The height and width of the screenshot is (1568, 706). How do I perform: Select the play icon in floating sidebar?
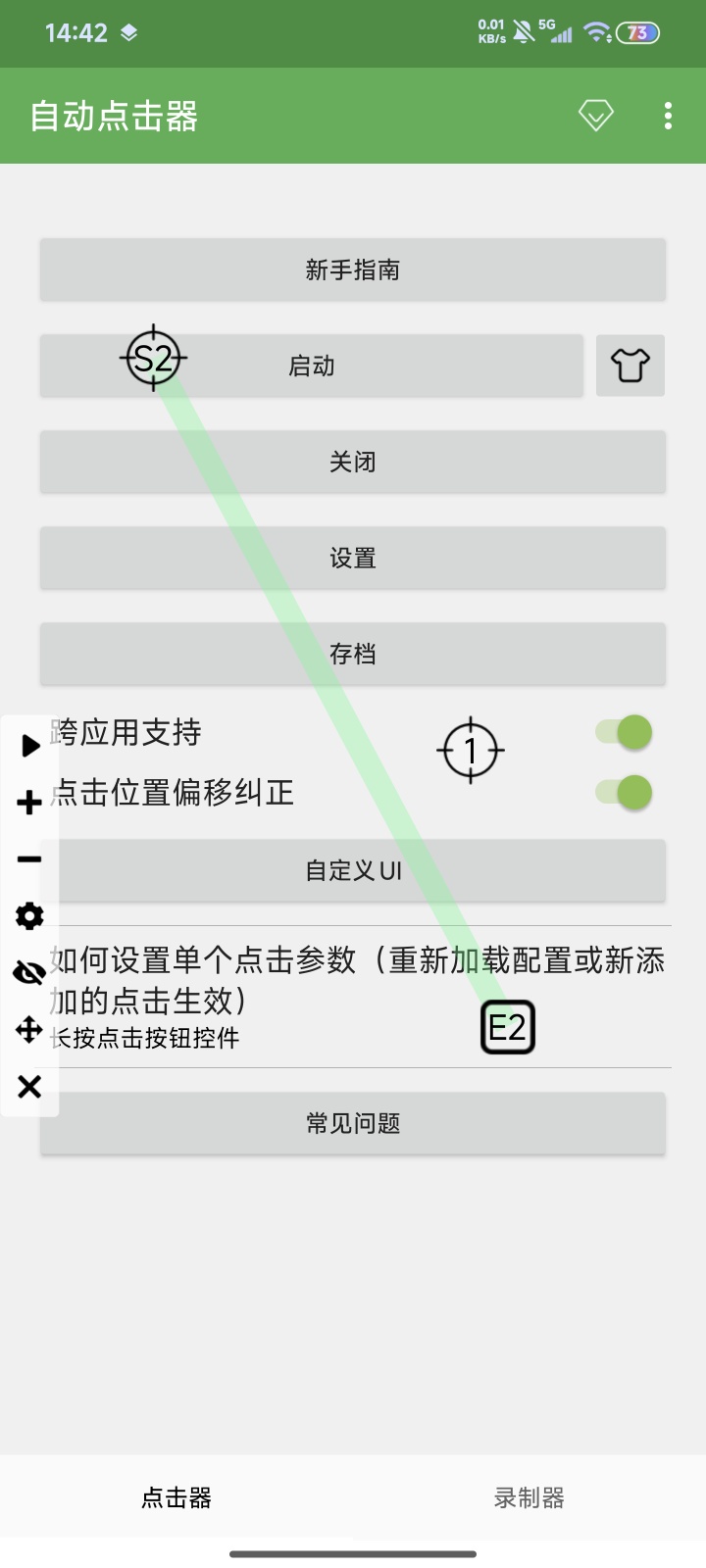pos(29,745)
